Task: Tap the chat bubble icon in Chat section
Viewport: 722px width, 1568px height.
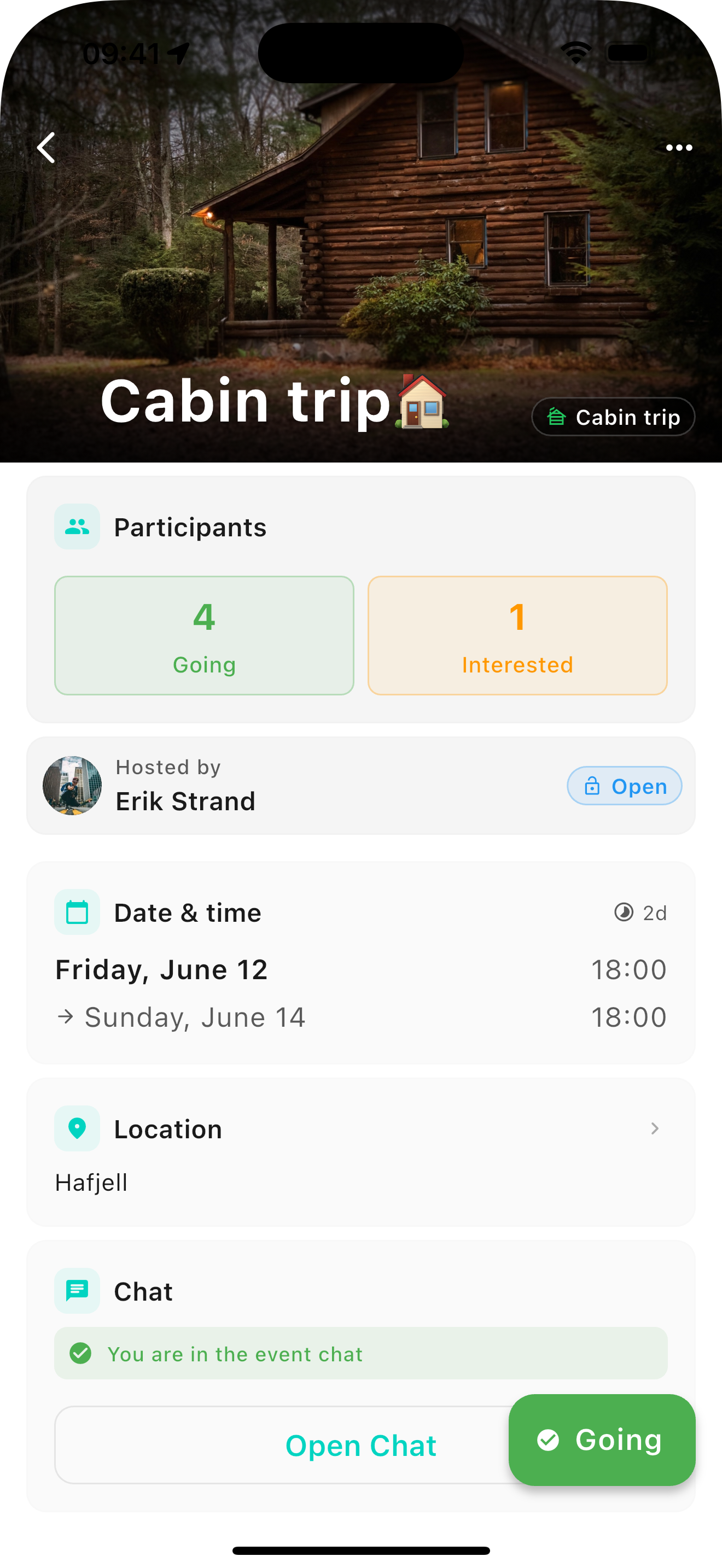Action: (x=77, y=1291)
